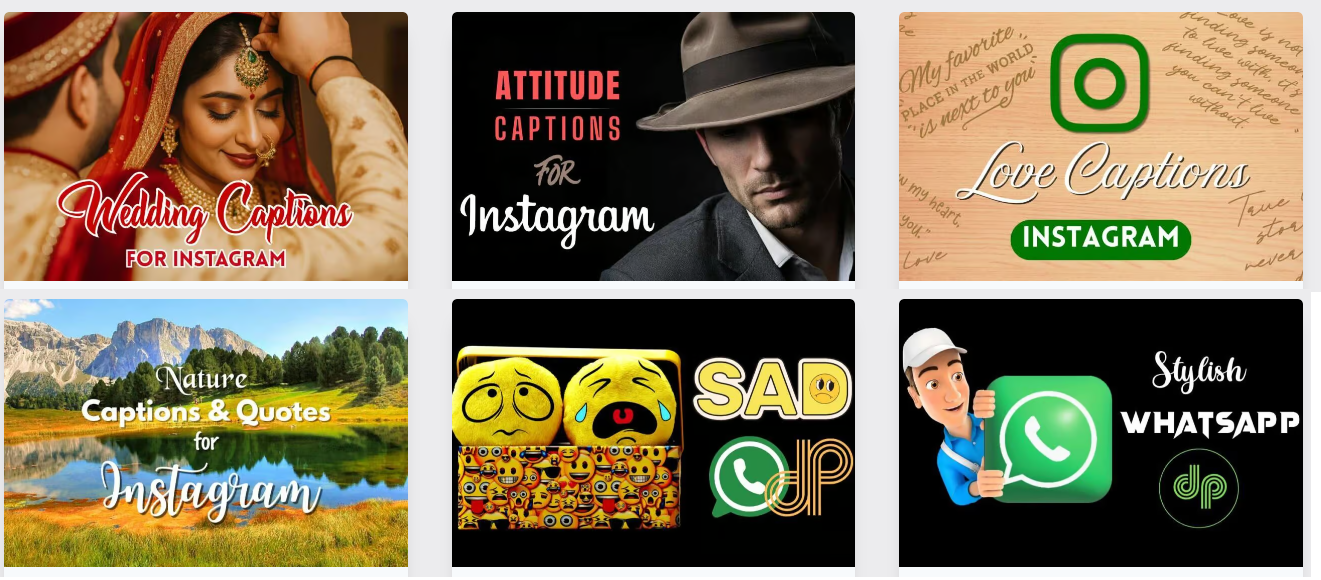Screen dimensions: 1321x580
Task: Open the Attitude Captions for Instagram card
Action: point(653,146)
